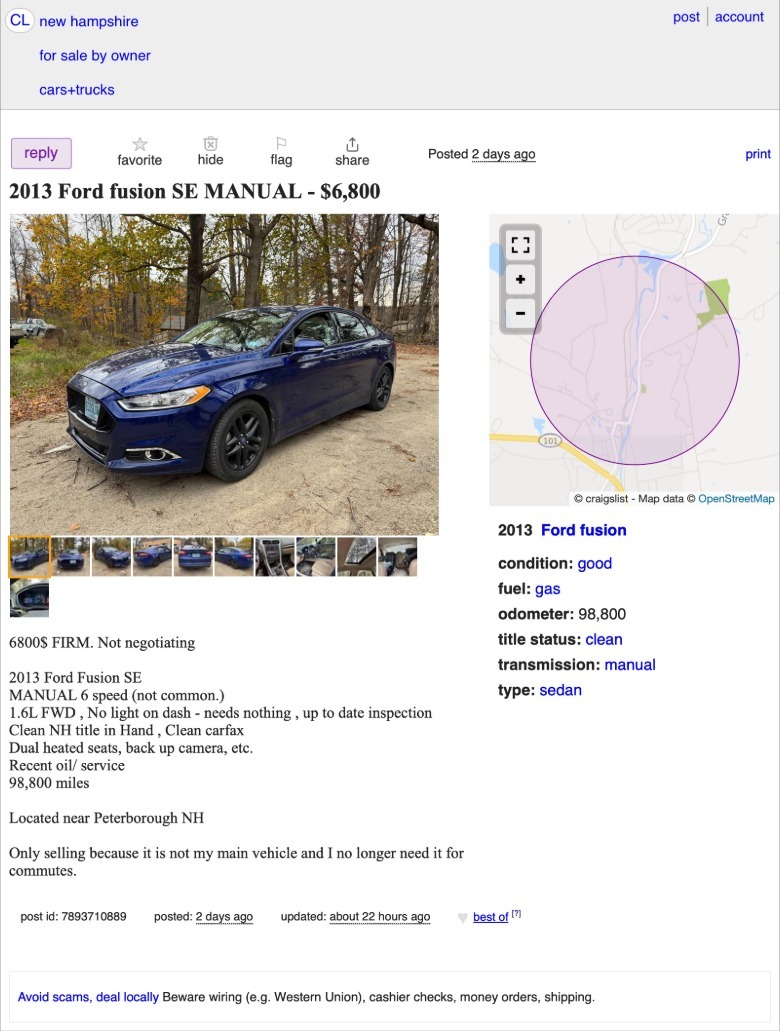
Task: Open cars+trucks category link
Action: point(77,89)
